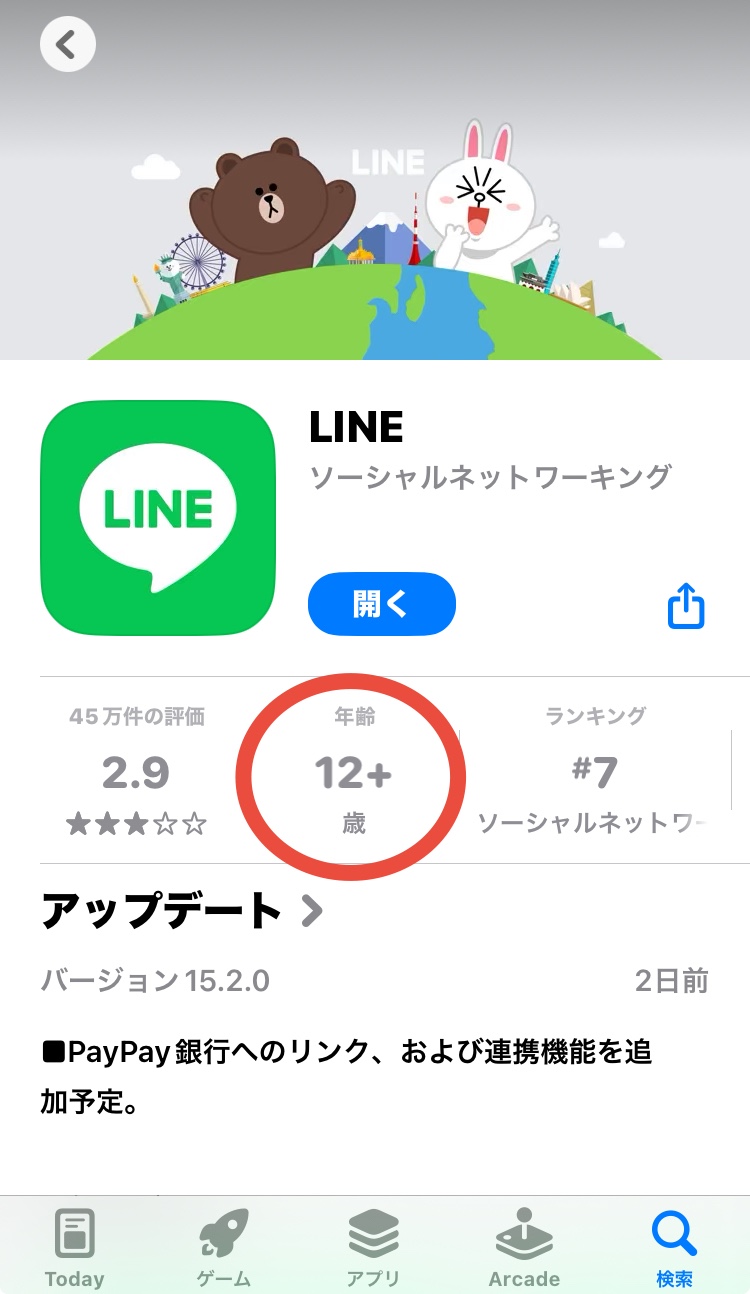Viewport: 750px width, 1294px height.
Task: Check the 12+ age rating details
Action: [353, 772]
